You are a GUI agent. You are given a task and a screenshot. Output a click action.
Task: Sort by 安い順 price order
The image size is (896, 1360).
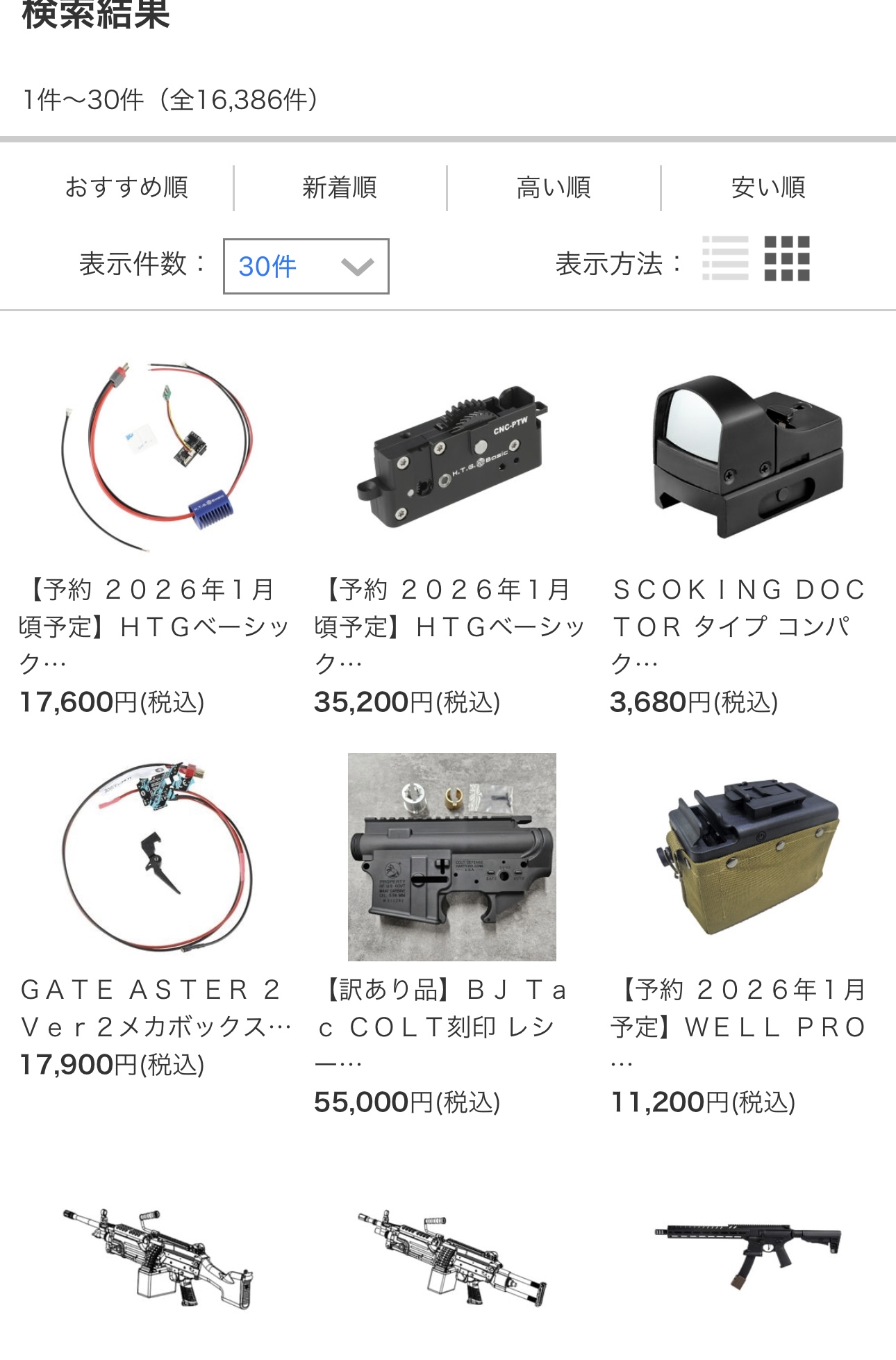click(x=768, y=188)
